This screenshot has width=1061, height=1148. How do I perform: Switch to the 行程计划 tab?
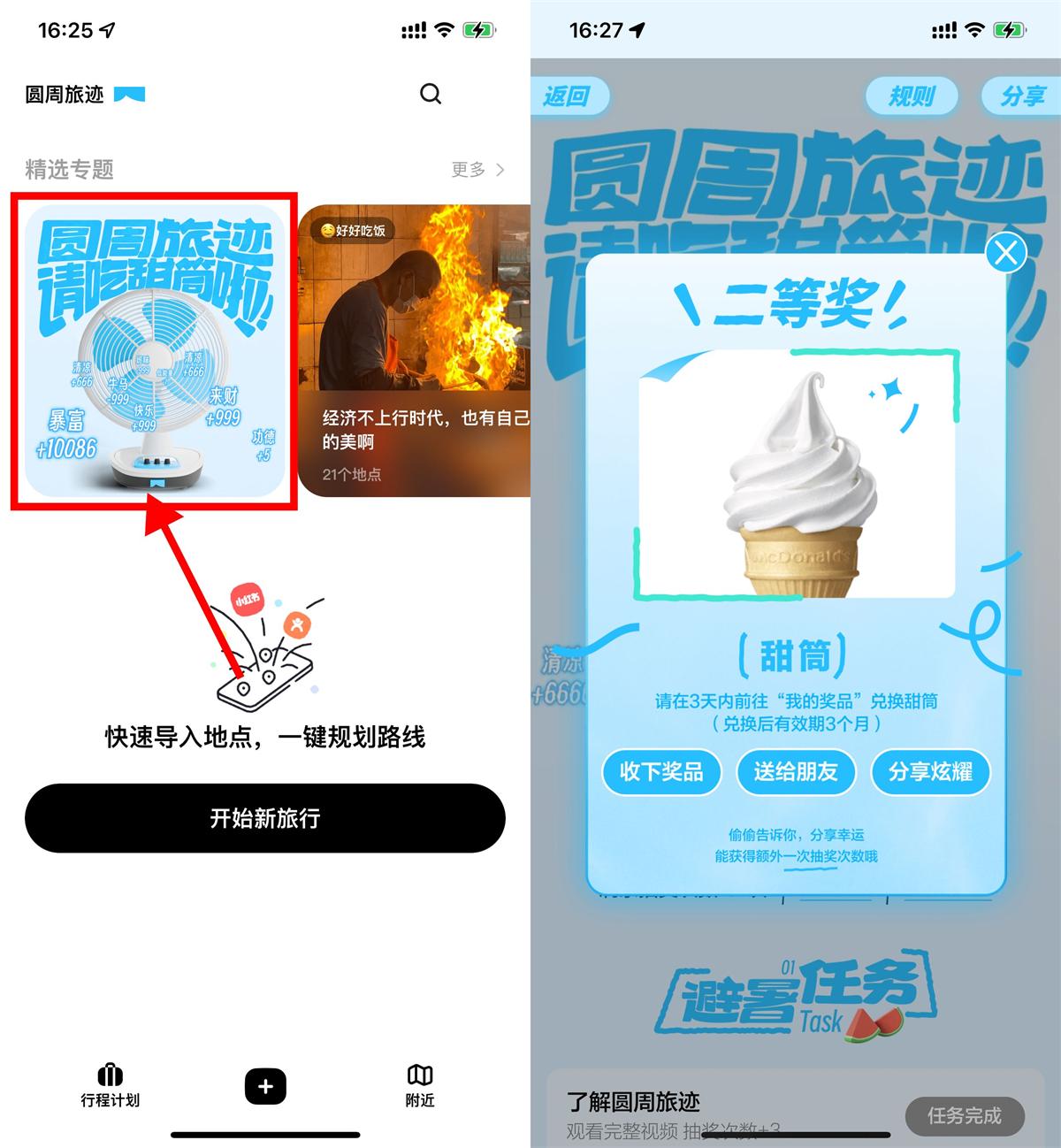(111, 1085)
